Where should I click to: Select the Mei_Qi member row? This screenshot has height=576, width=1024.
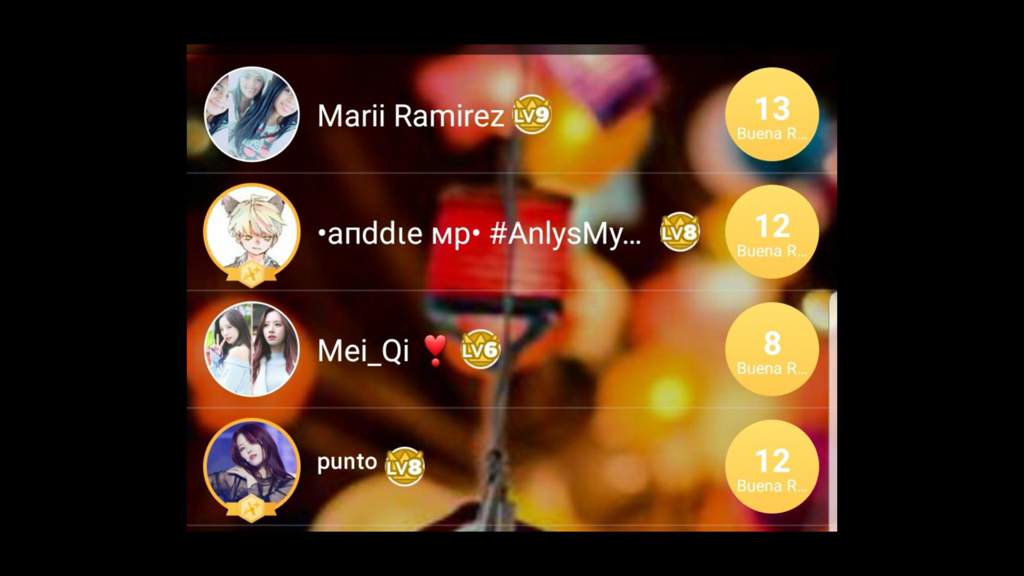363,351
